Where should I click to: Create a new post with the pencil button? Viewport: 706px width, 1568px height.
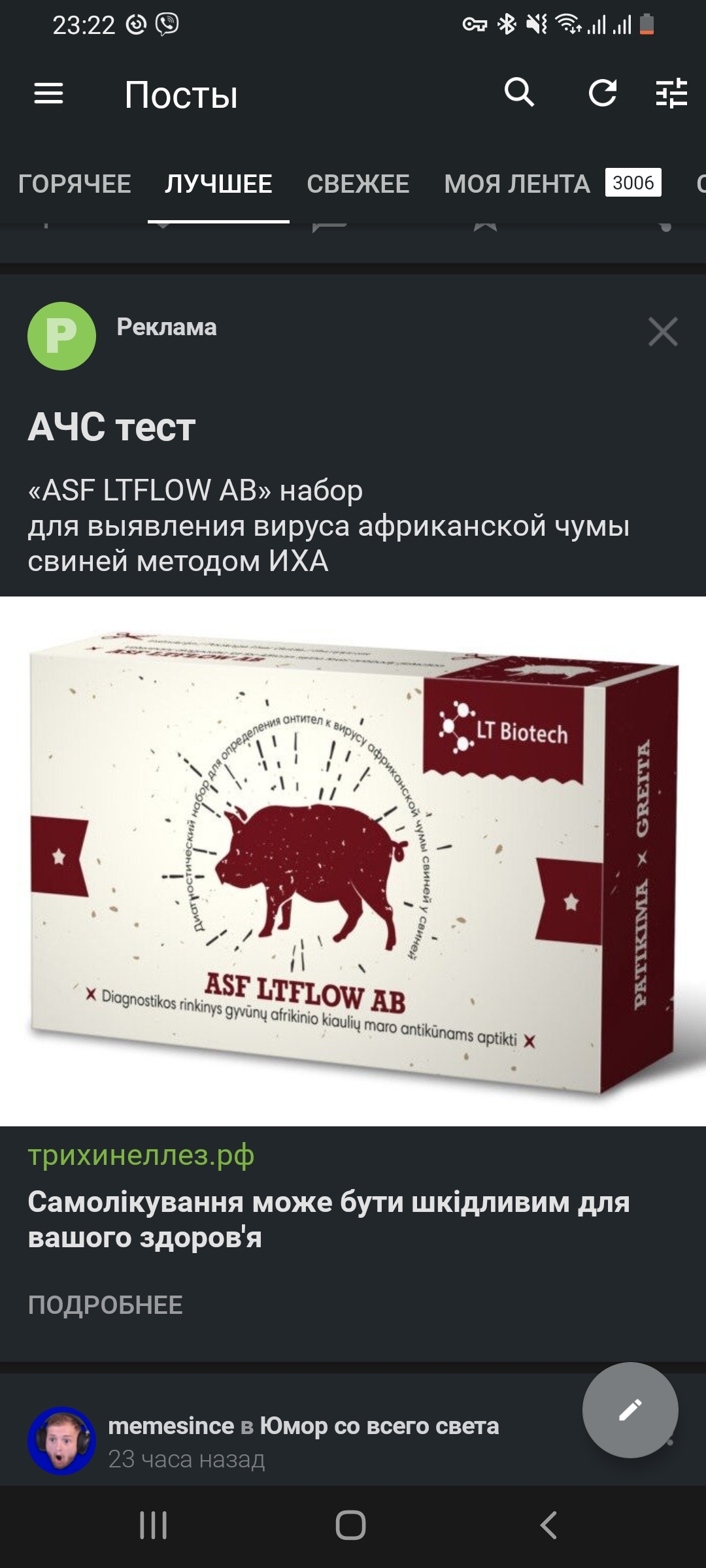point(630,1409)
